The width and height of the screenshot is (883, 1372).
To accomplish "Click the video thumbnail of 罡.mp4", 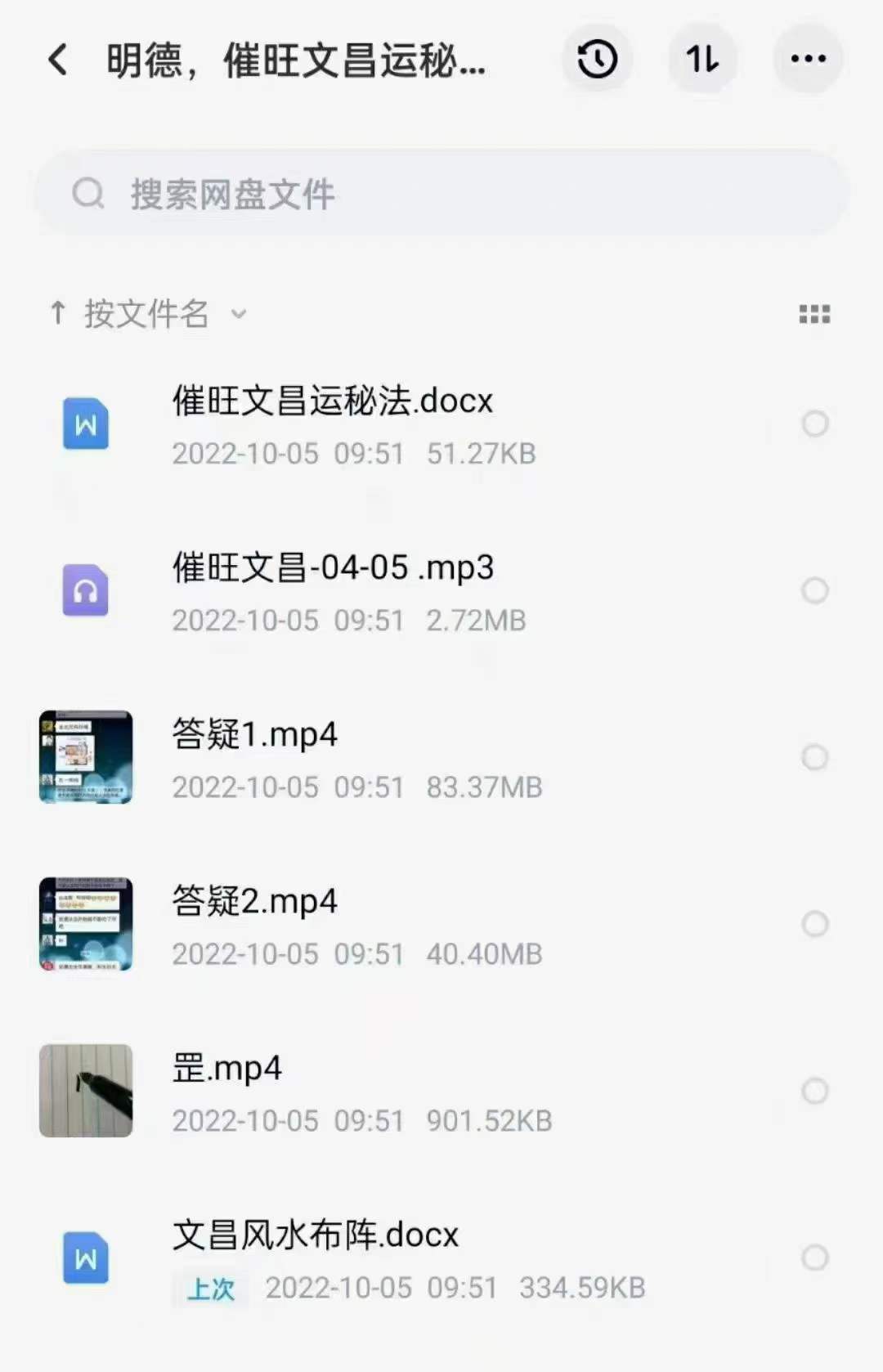I will (x=85, y=1092).
